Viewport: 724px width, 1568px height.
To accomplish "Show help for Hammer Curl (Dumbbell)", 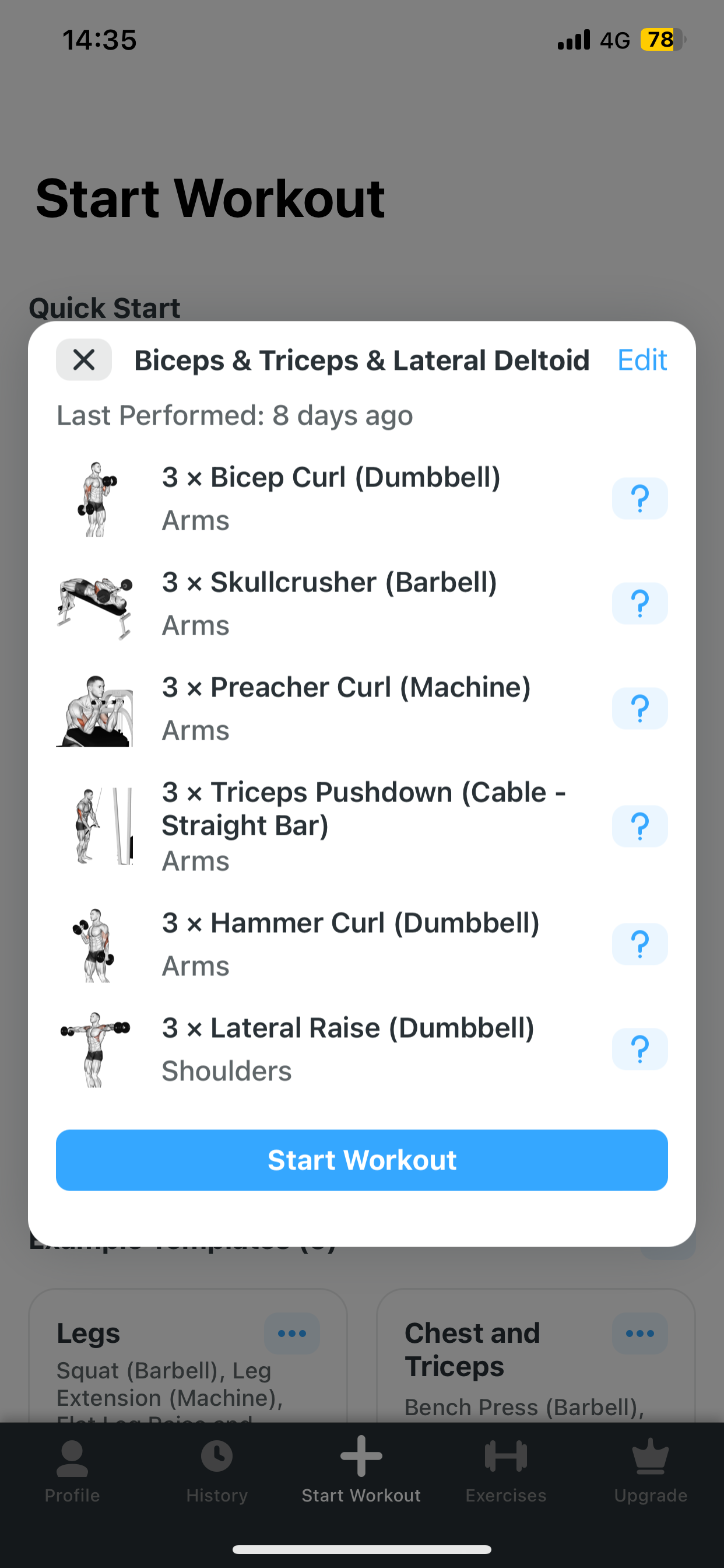I will tap(639, 944).
